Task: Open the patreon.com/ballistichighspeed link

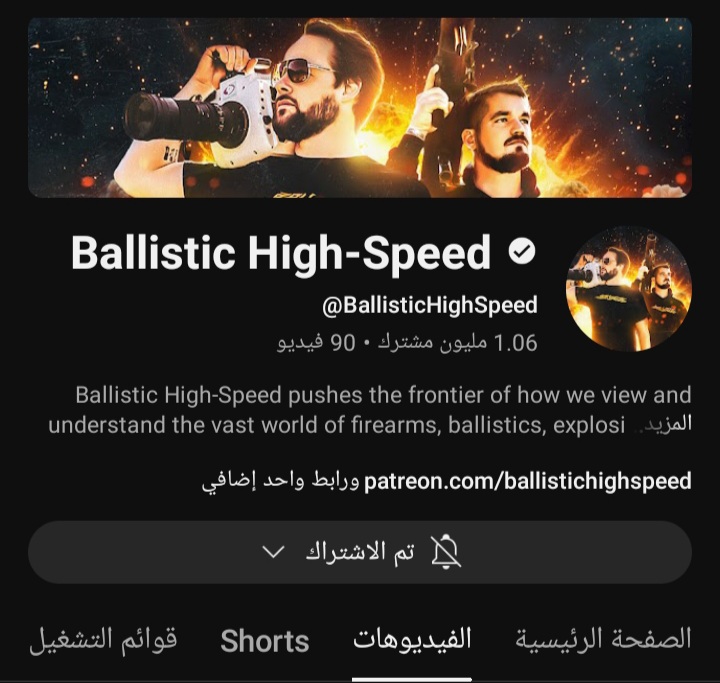Action: 527,482
